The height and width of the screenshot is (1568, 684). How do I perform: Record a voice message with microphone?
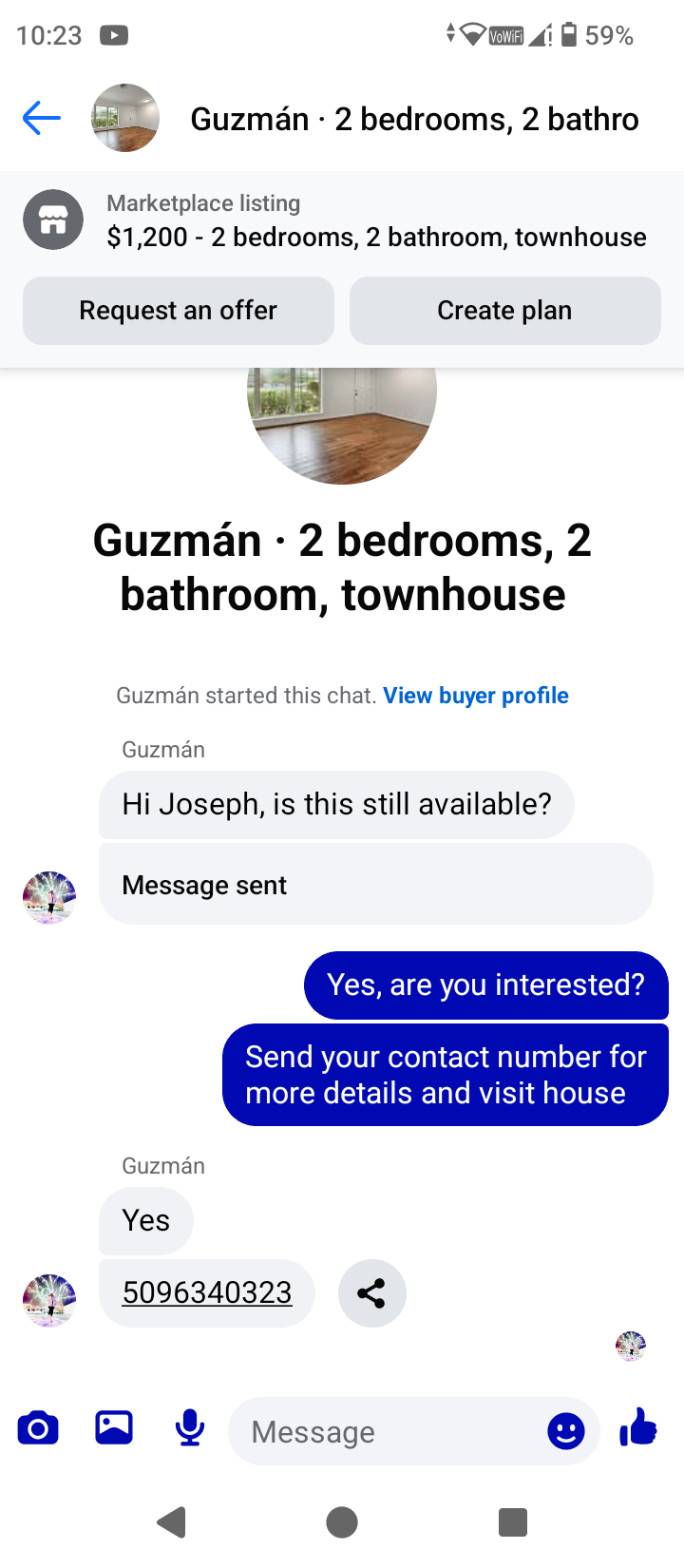coord(190,1428)
